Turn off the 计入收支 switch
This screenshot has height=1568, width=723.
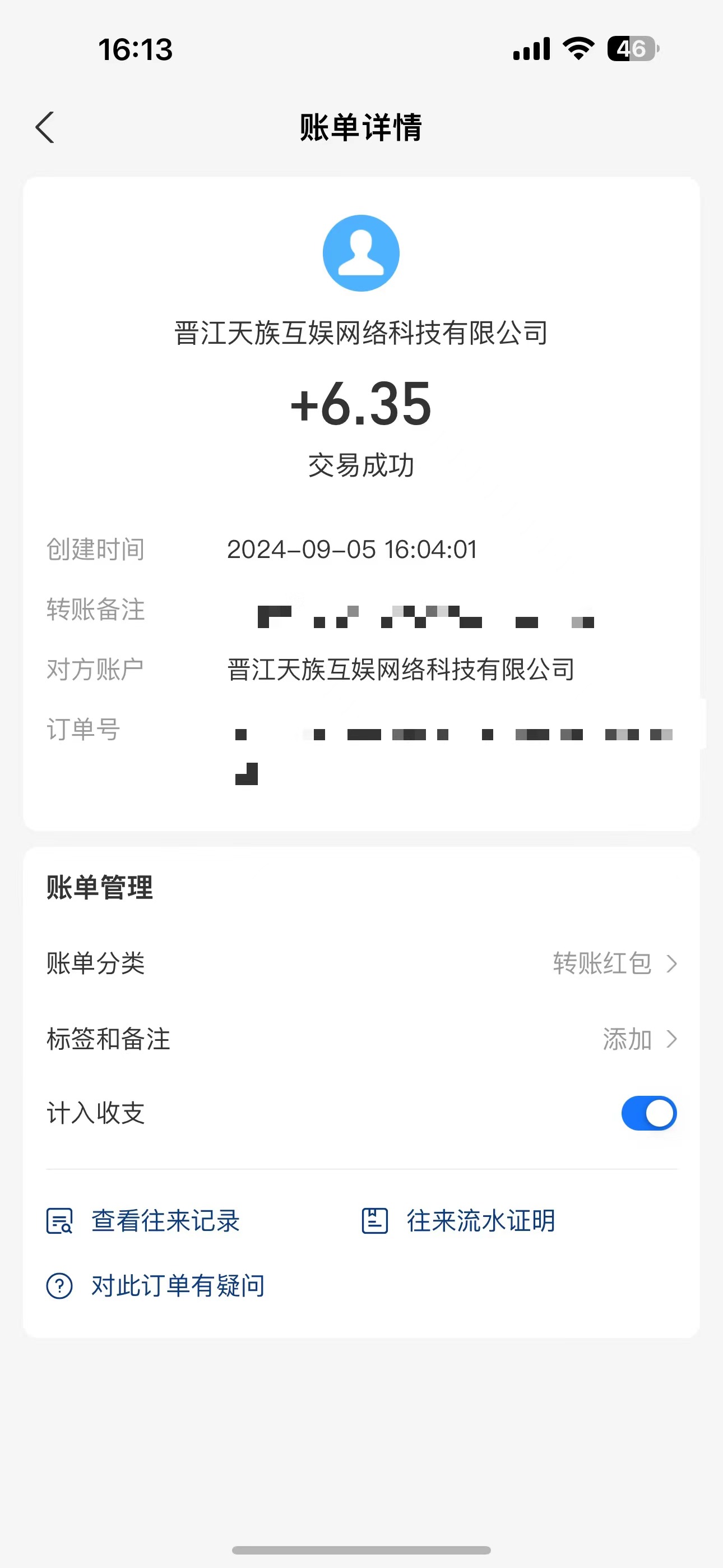649,1113
